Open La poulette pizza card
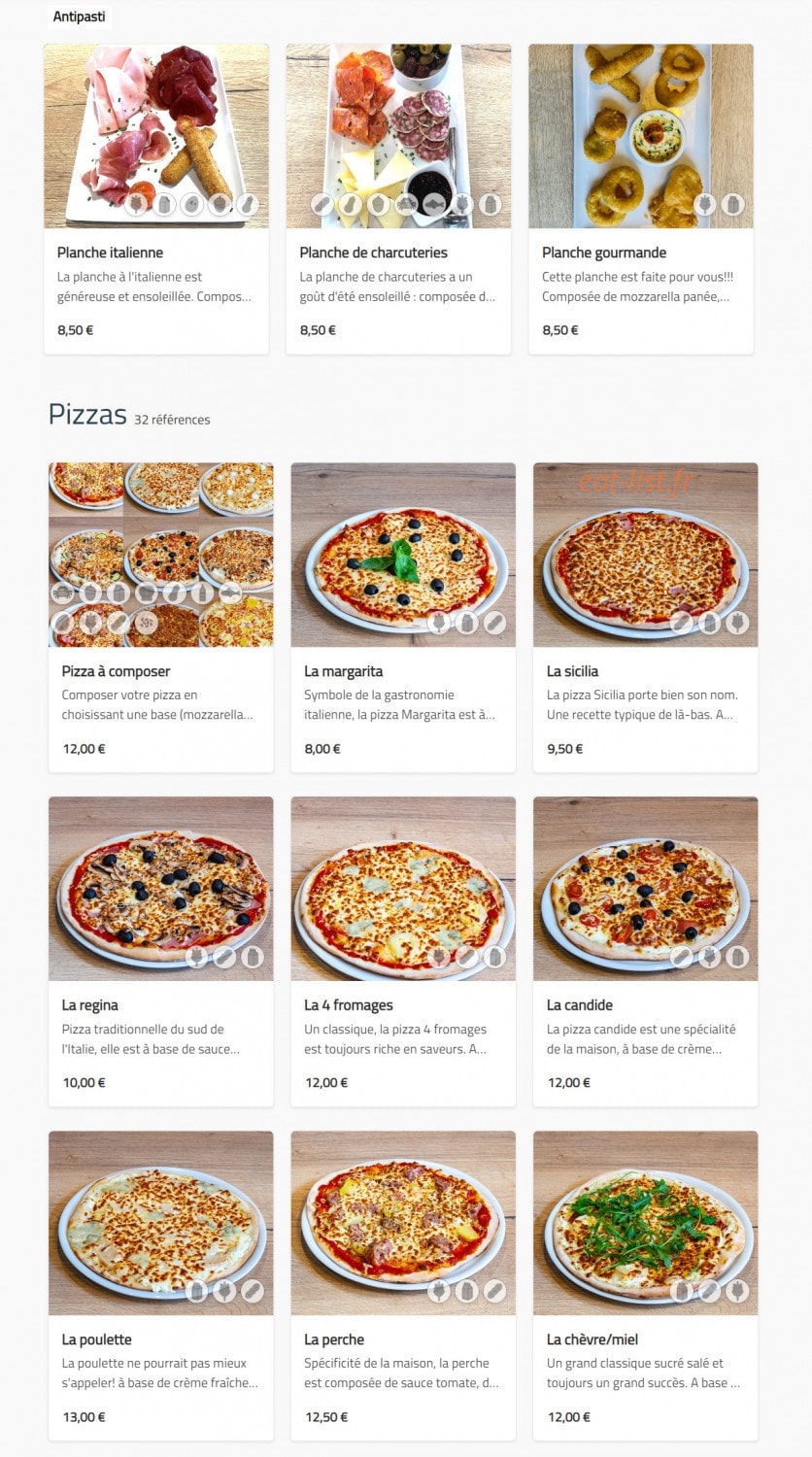Image resolution: width=812 pixels, height=1457 pixels. pos(161,1286)
